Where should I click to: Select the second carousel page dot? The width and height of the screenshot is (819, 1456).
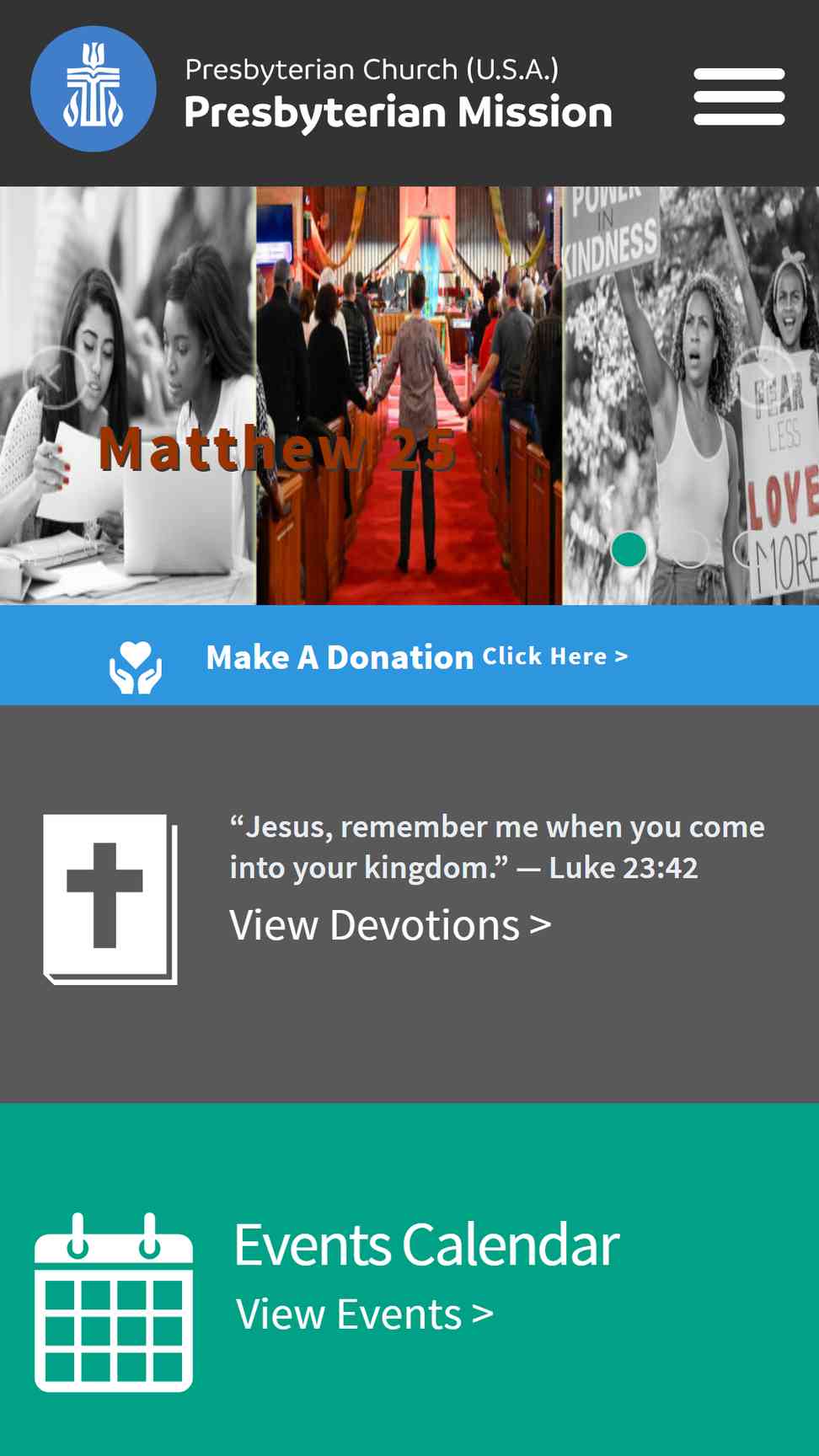point(690,549)
